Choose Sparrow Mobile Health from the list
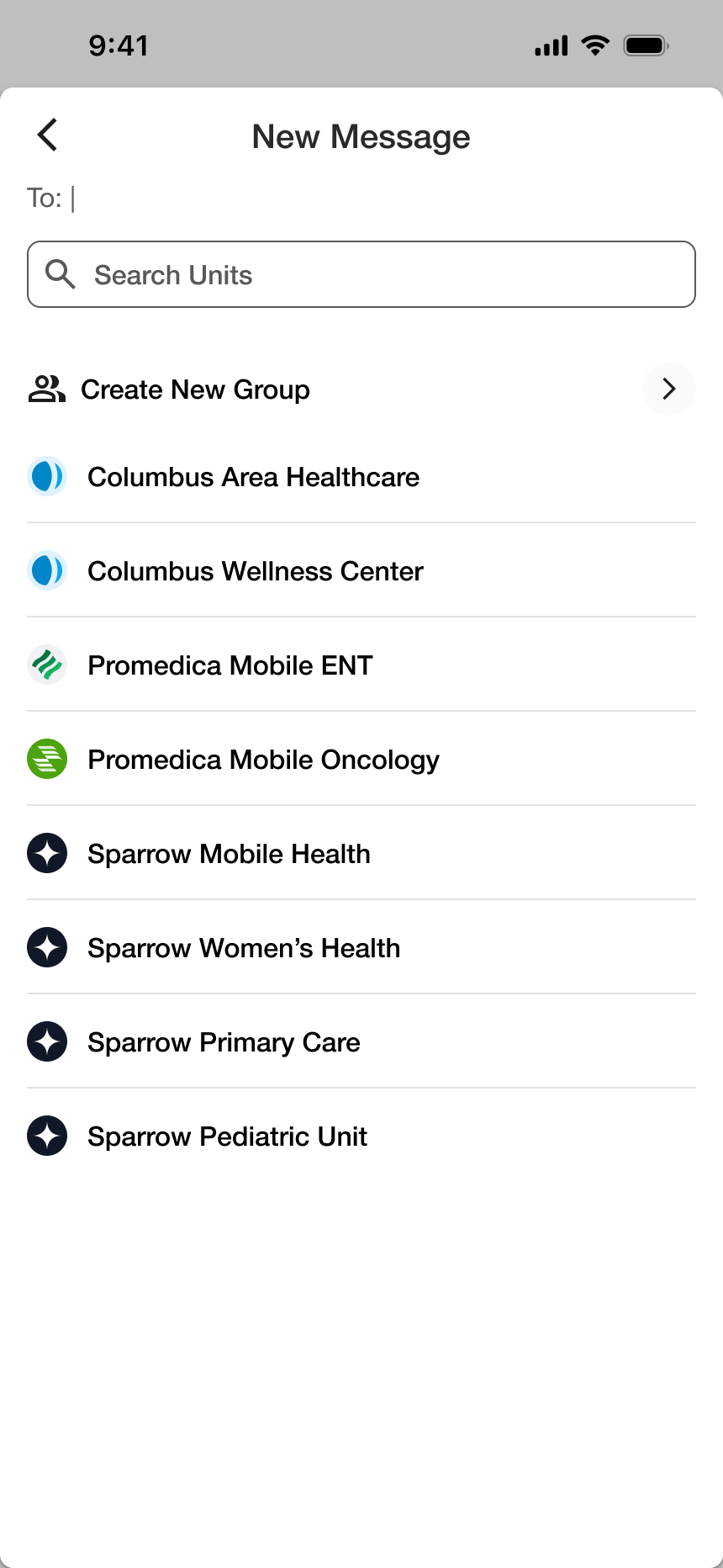This screenshot has height=1568, width=723. [x=229, y=853]
